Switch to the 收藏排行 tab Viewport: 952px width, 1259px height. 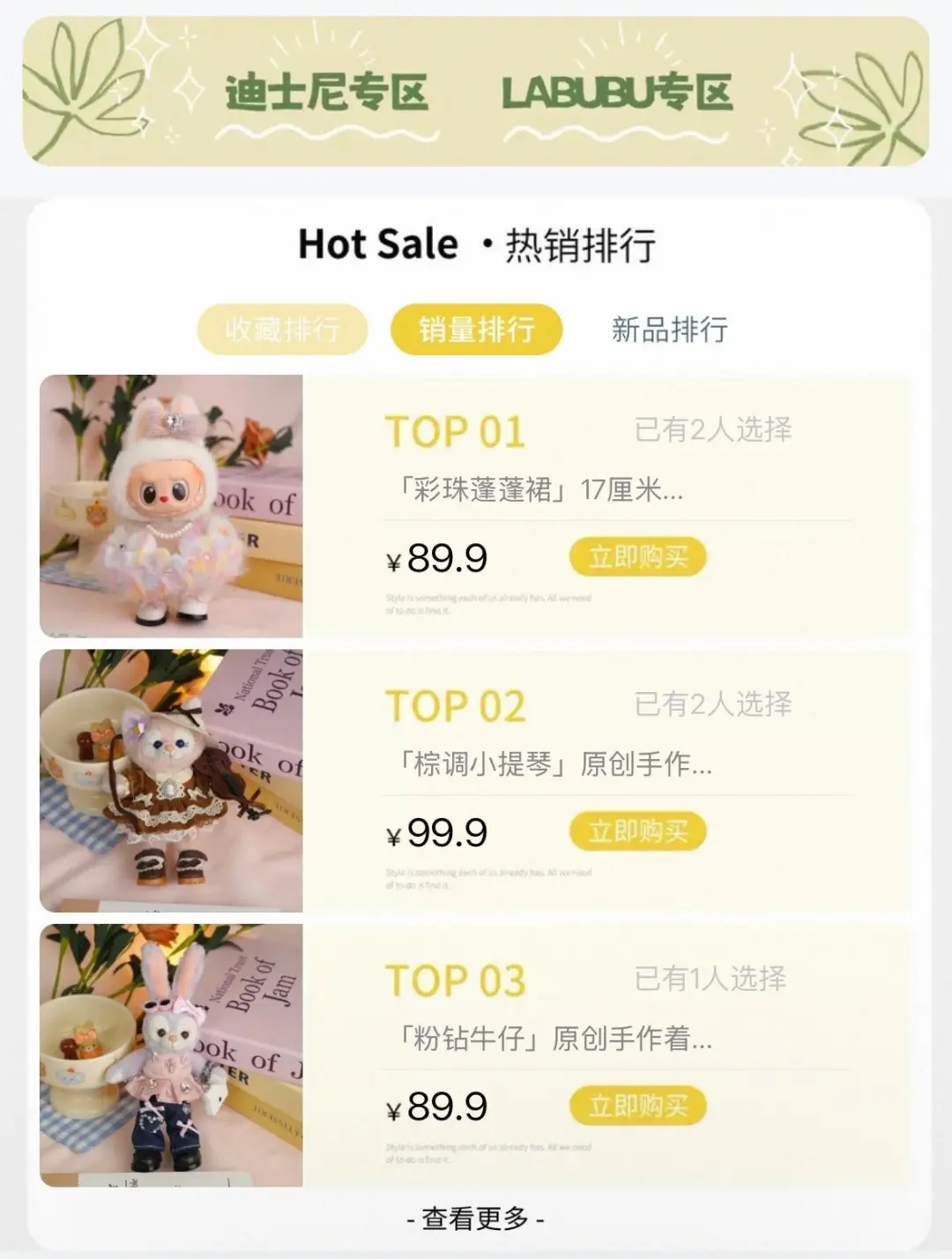click(x=282, y=330)
